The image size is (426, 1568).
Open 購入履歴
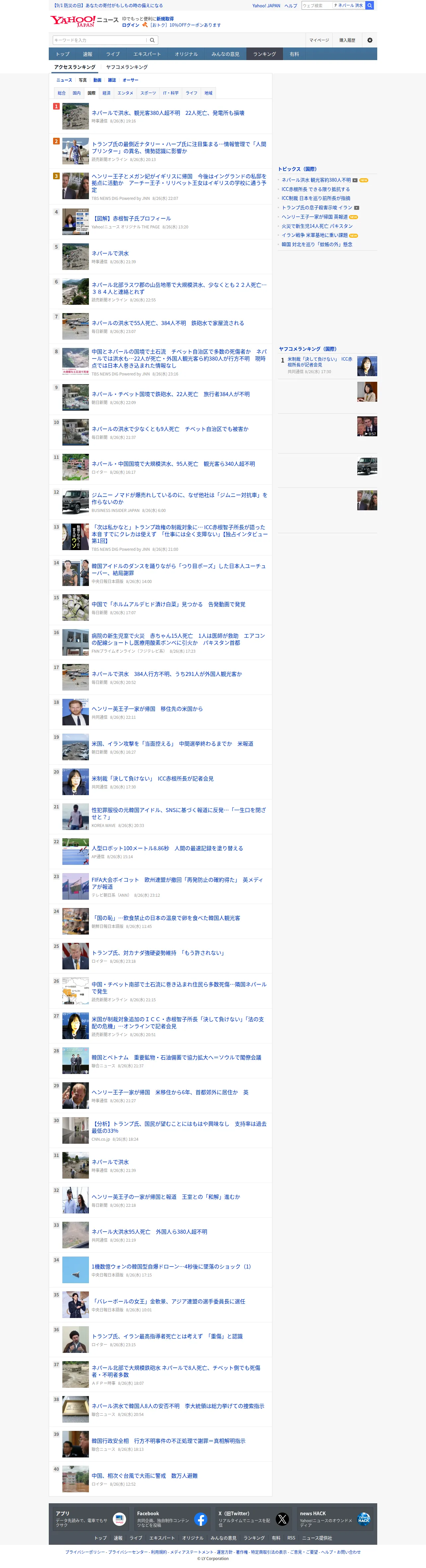[347, 40]
